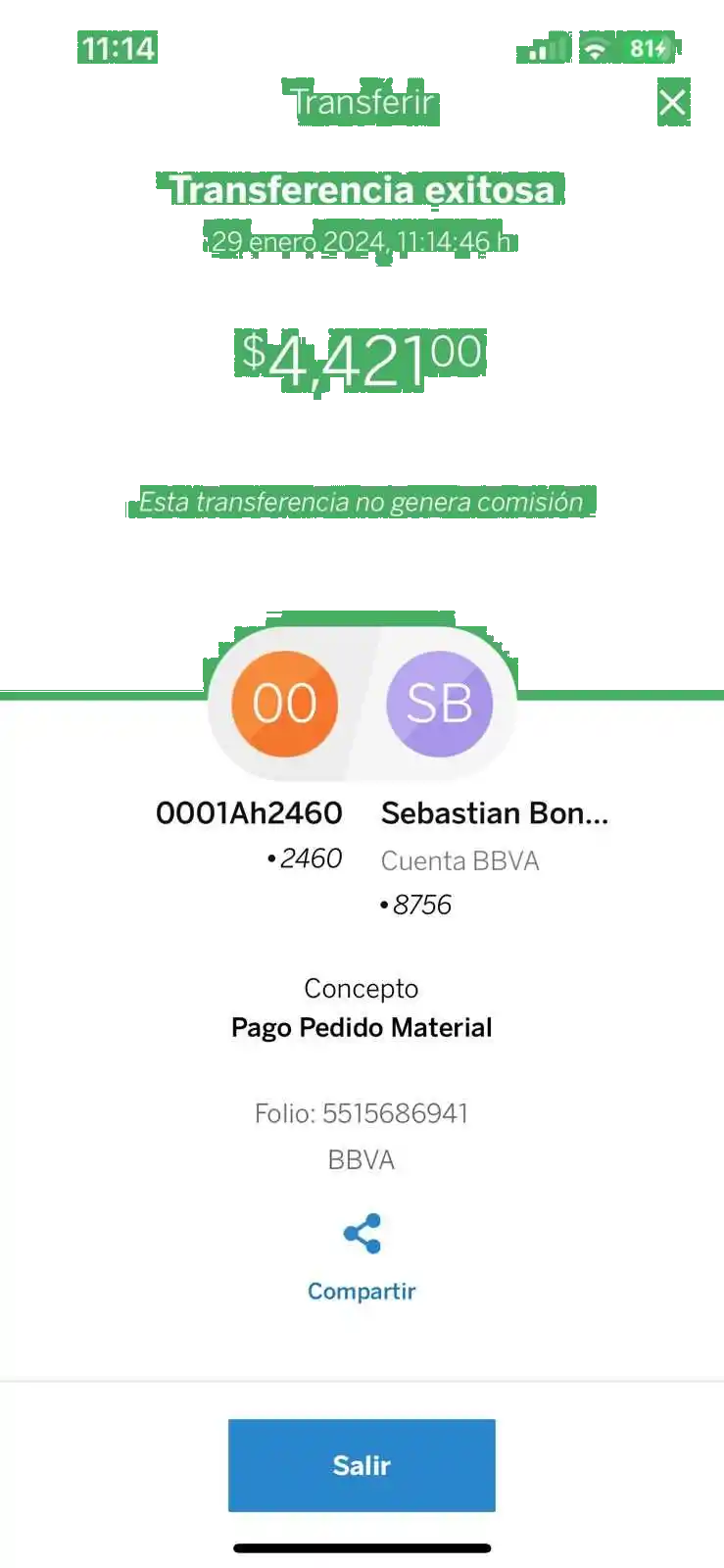Close the transfer confirmation screen
Viewport: 724px width, 1568px height.
672,102
